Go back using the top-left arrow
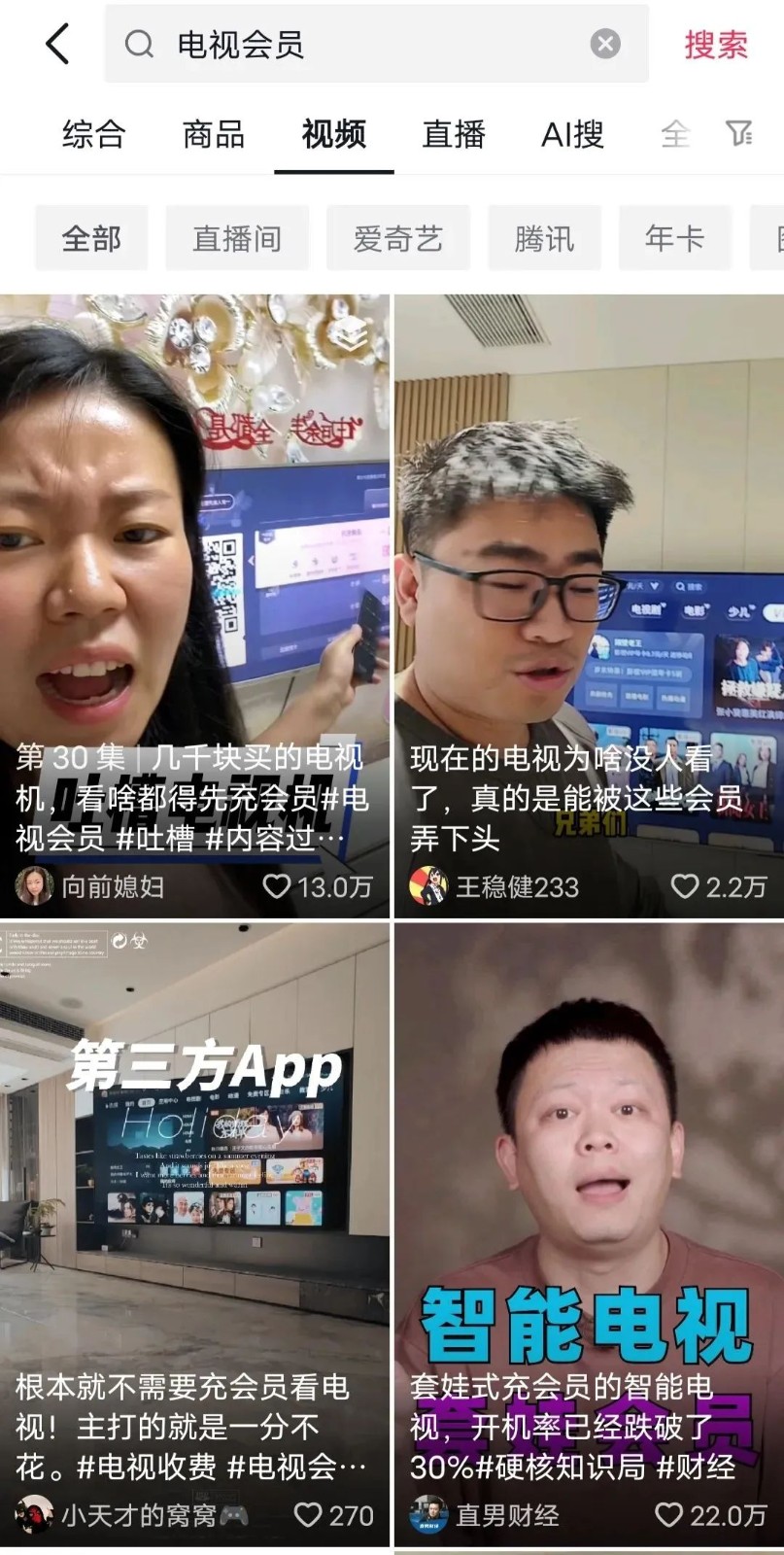Image resolution: width=784 pixels, height=1555 pixels. [x=58, y=45]
